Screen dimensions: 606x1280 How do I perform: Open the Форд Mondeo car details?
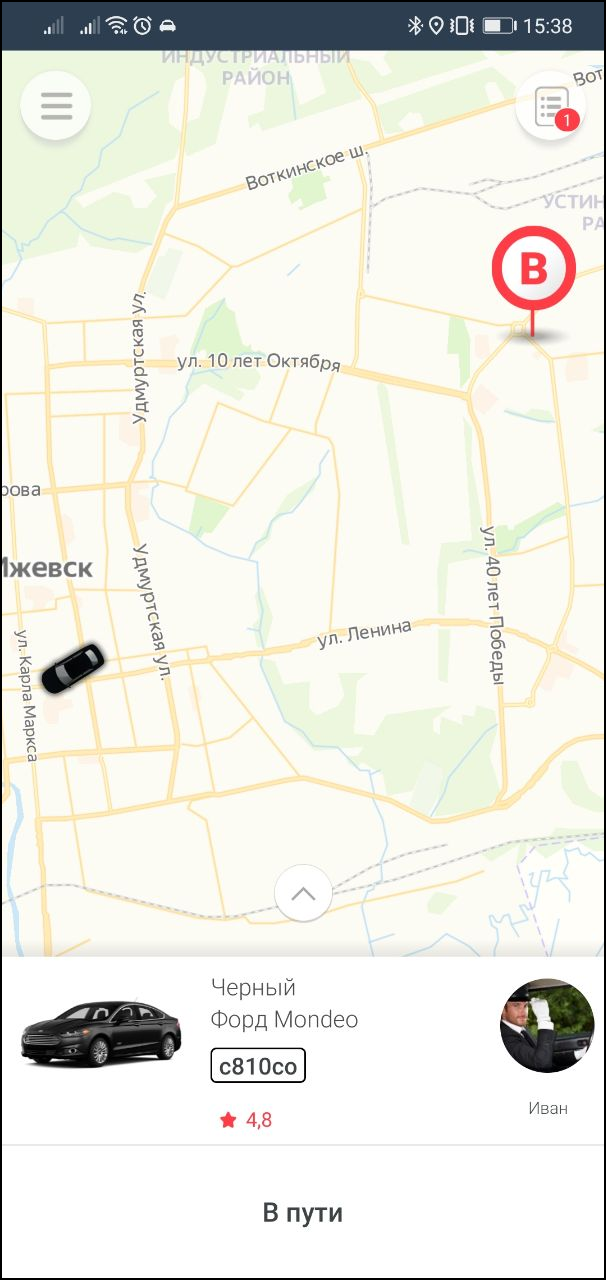pyautogui.click(x=101, y=1034)
